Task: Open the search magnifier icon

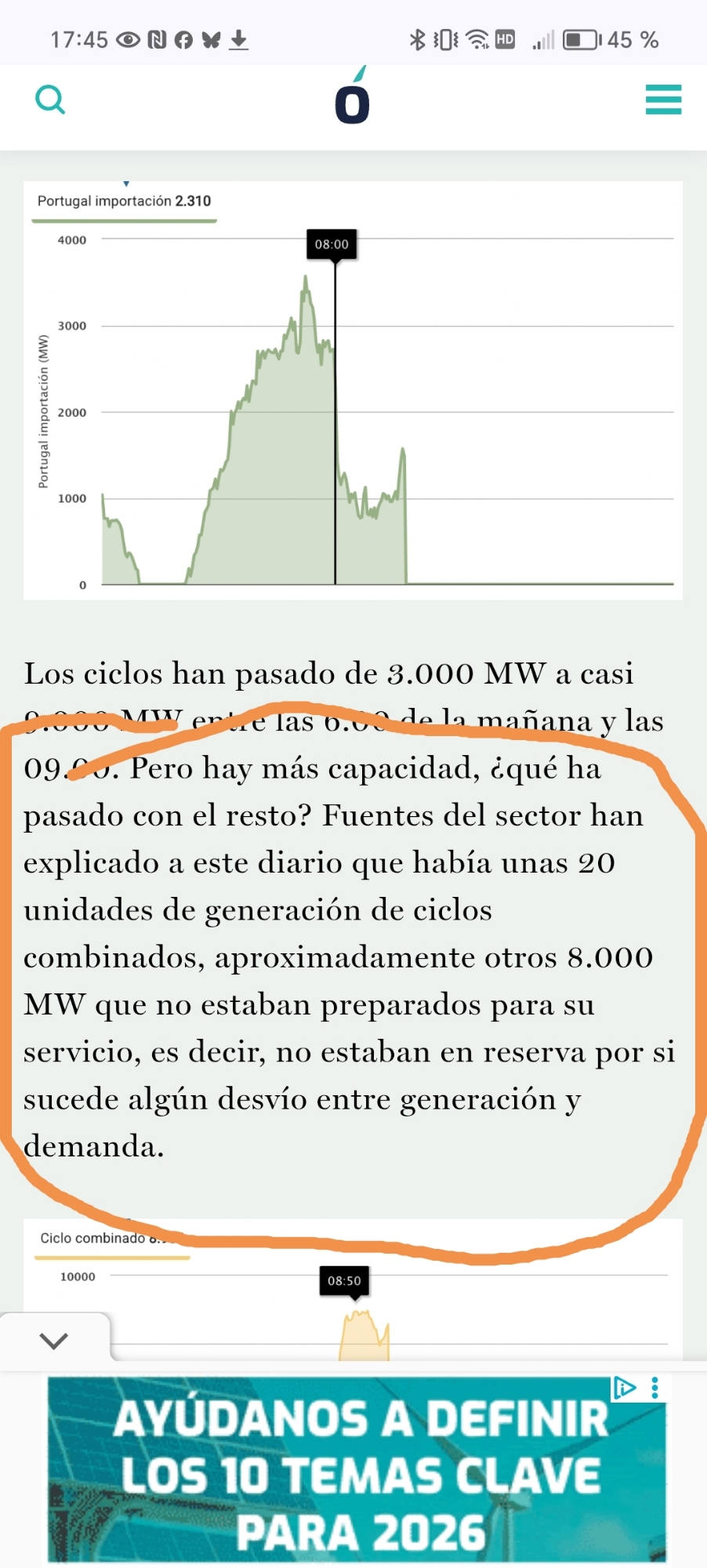Action: (51, 100)
